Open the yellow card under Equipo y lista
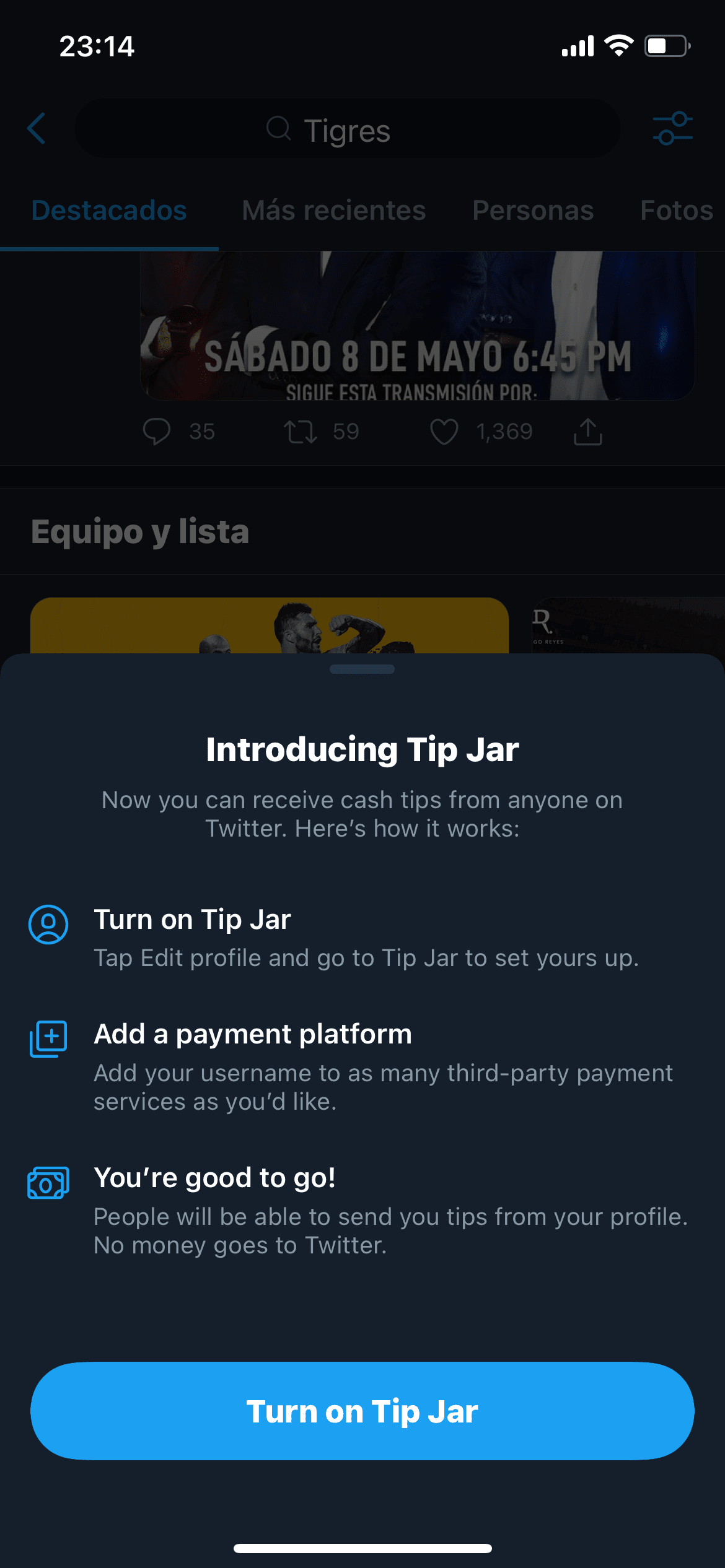The width and height of the screenshot is (725, 1568). coord(270,625)
